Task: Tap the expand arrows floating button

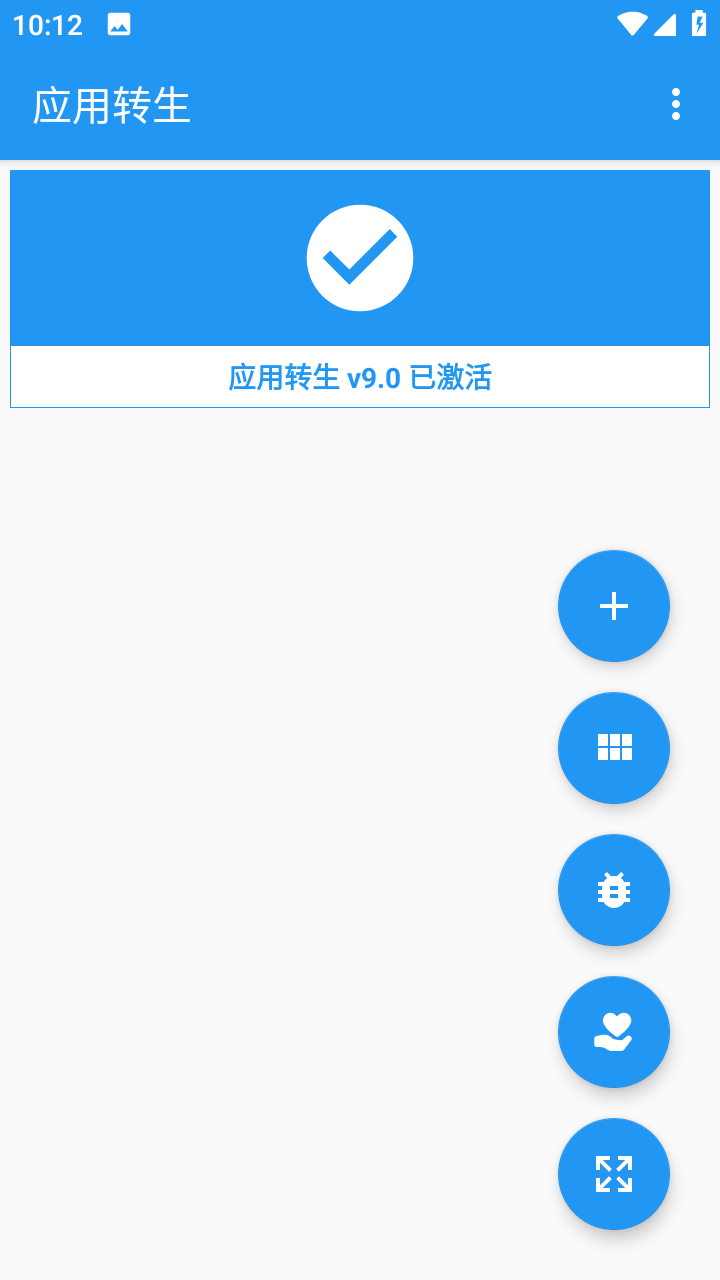Action: point(613,1174)
